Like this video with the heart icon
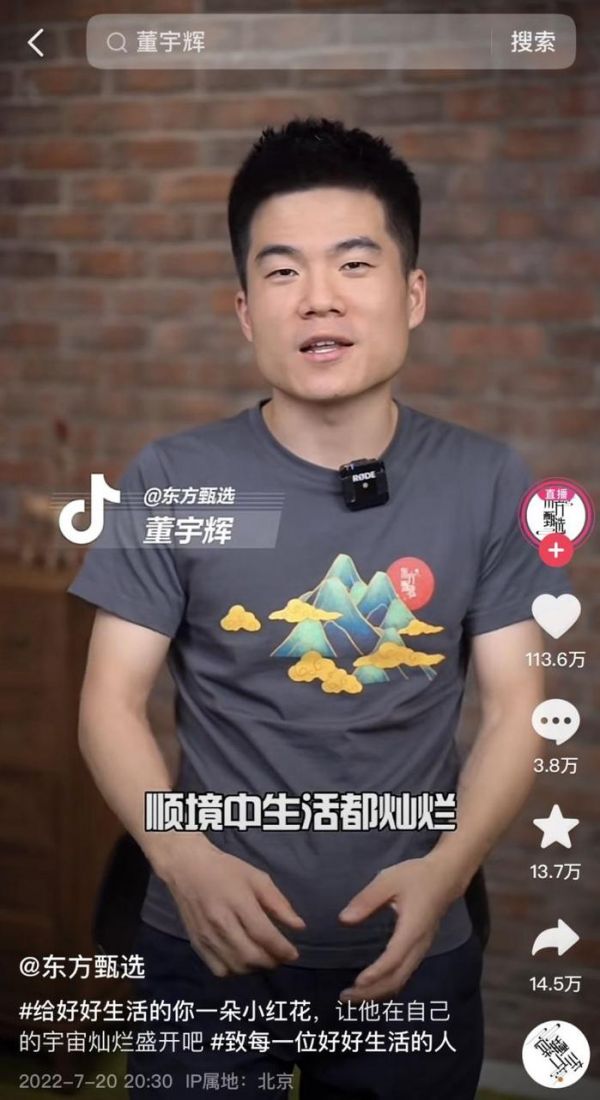Image resolution: width=600 pixels, height=1100 pixels. pyautogui.click(x=555, y=616)
